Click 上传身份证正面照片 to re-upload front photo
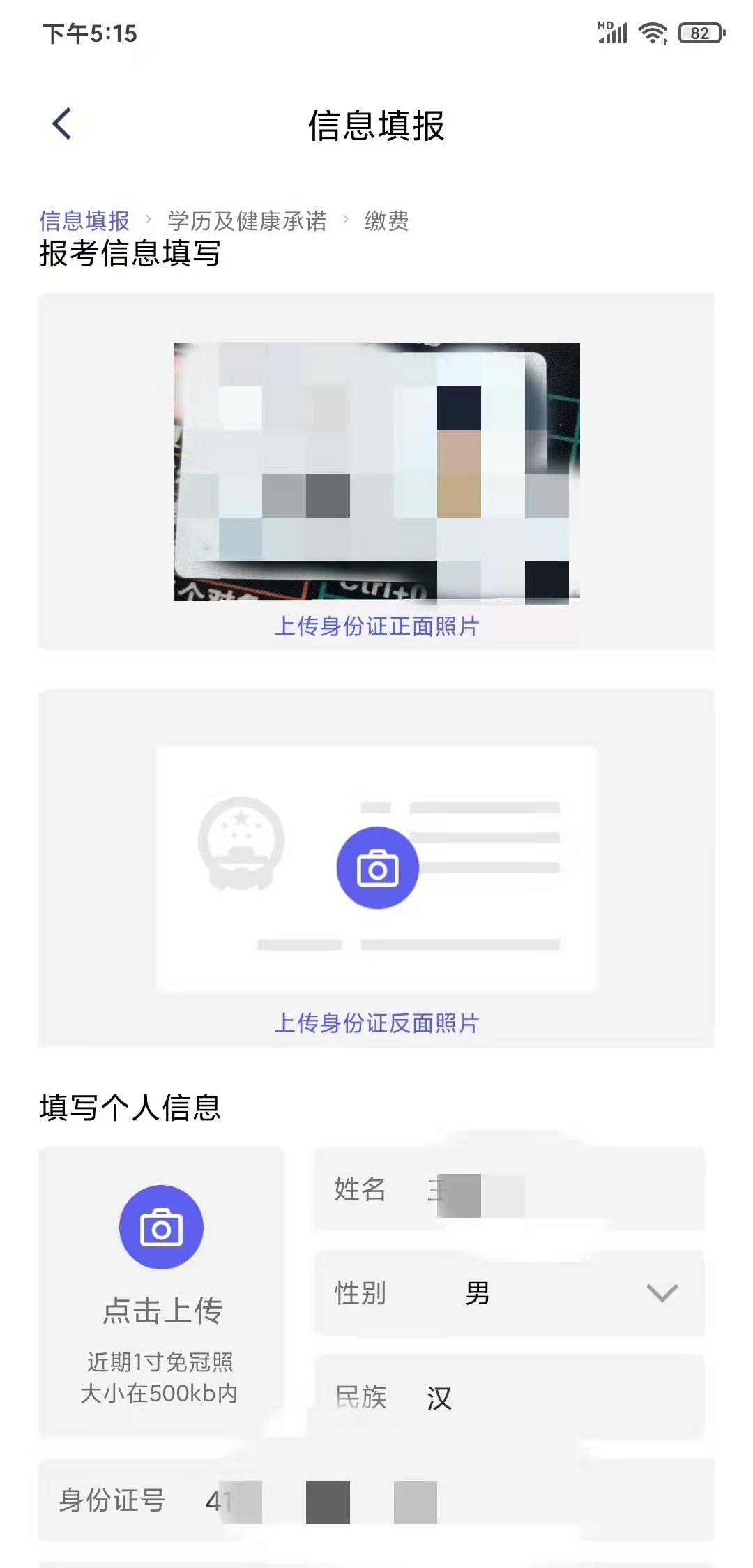Viewport: 753px width, 1568px height. (376, 628)
